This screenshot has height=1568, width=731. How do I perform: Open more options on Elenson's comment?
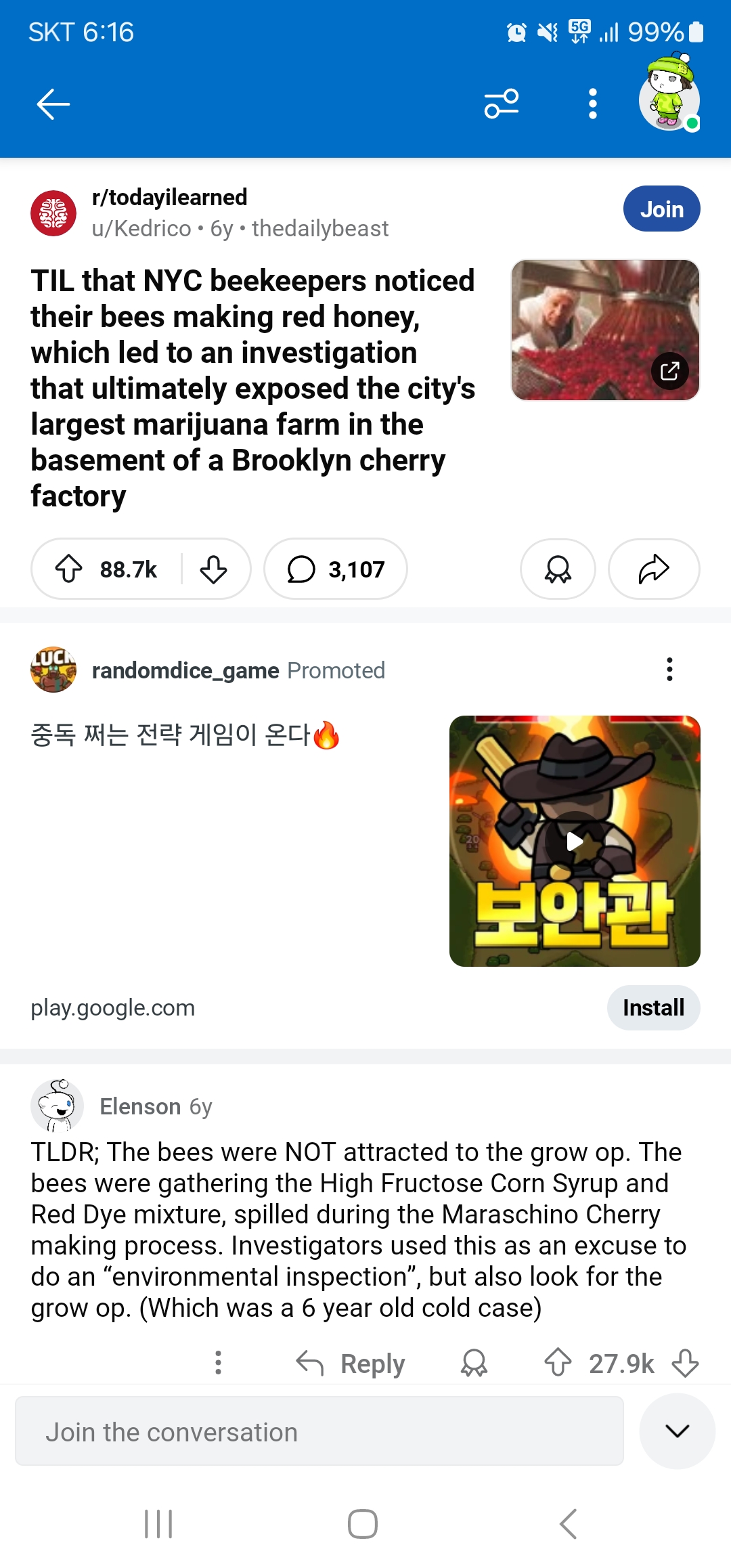click(218, 1363)
